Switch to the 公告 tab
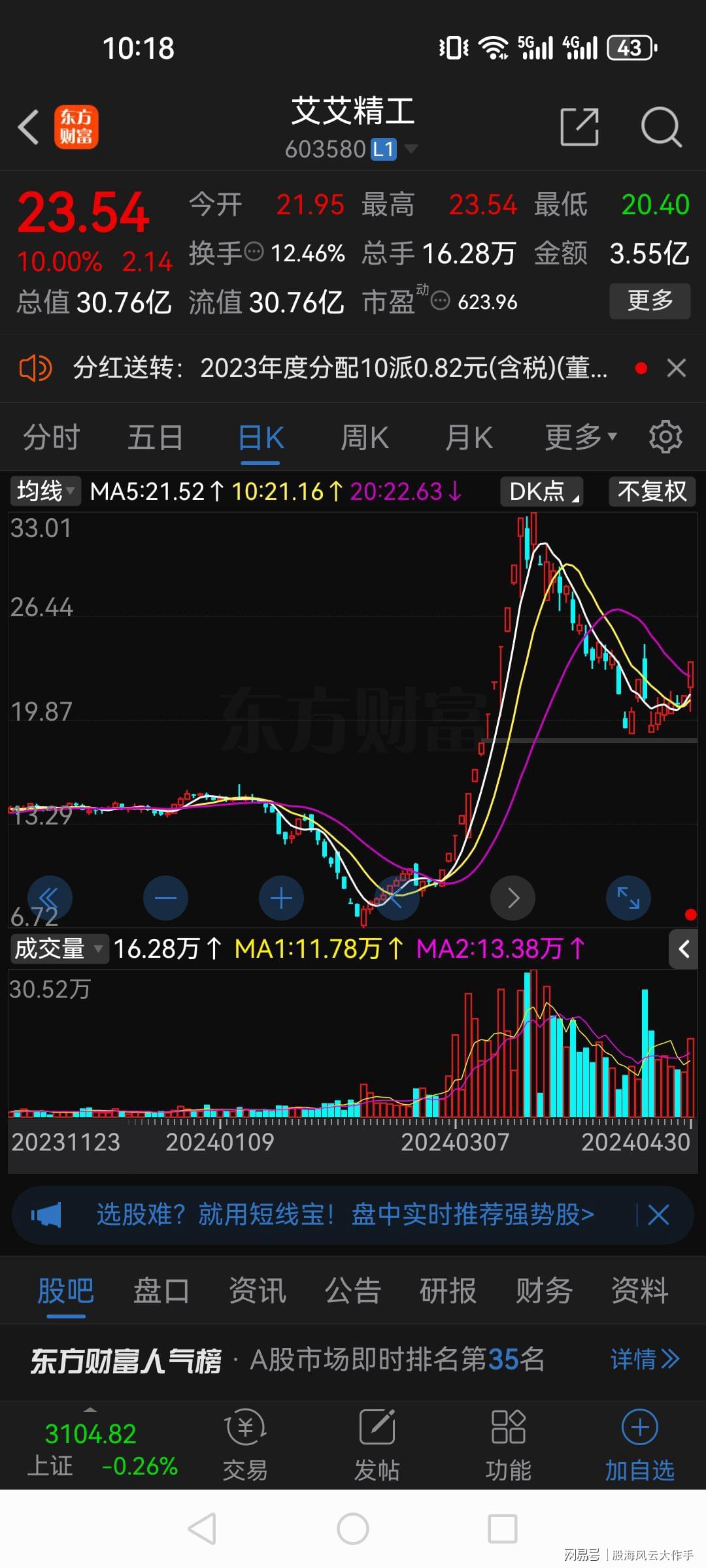 point(353,1290)
